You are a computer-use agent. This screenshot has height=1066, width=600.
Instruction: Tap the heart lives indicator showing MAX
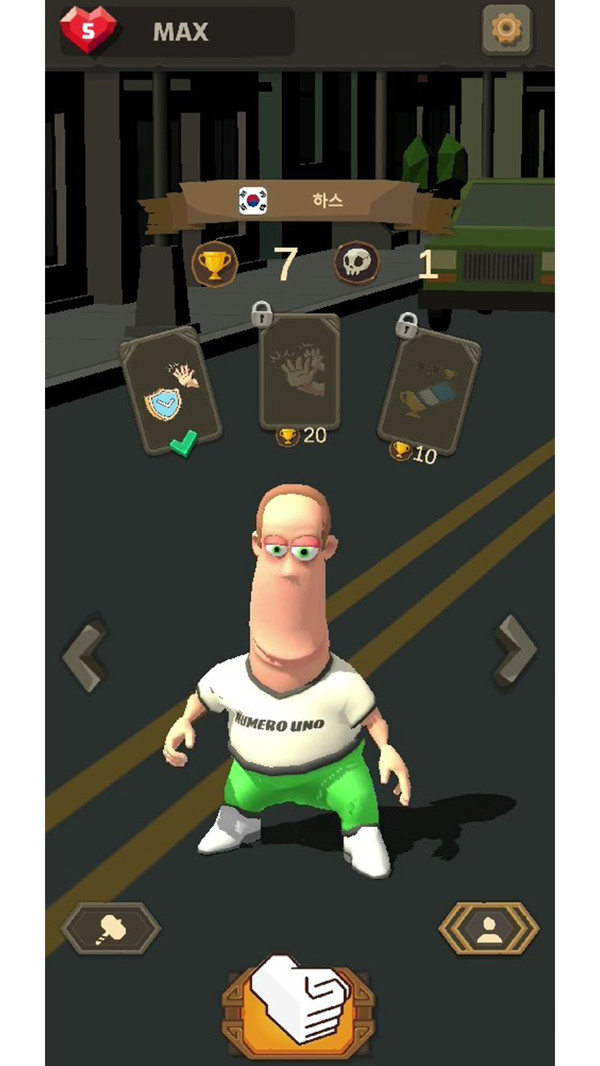[90, 30]
